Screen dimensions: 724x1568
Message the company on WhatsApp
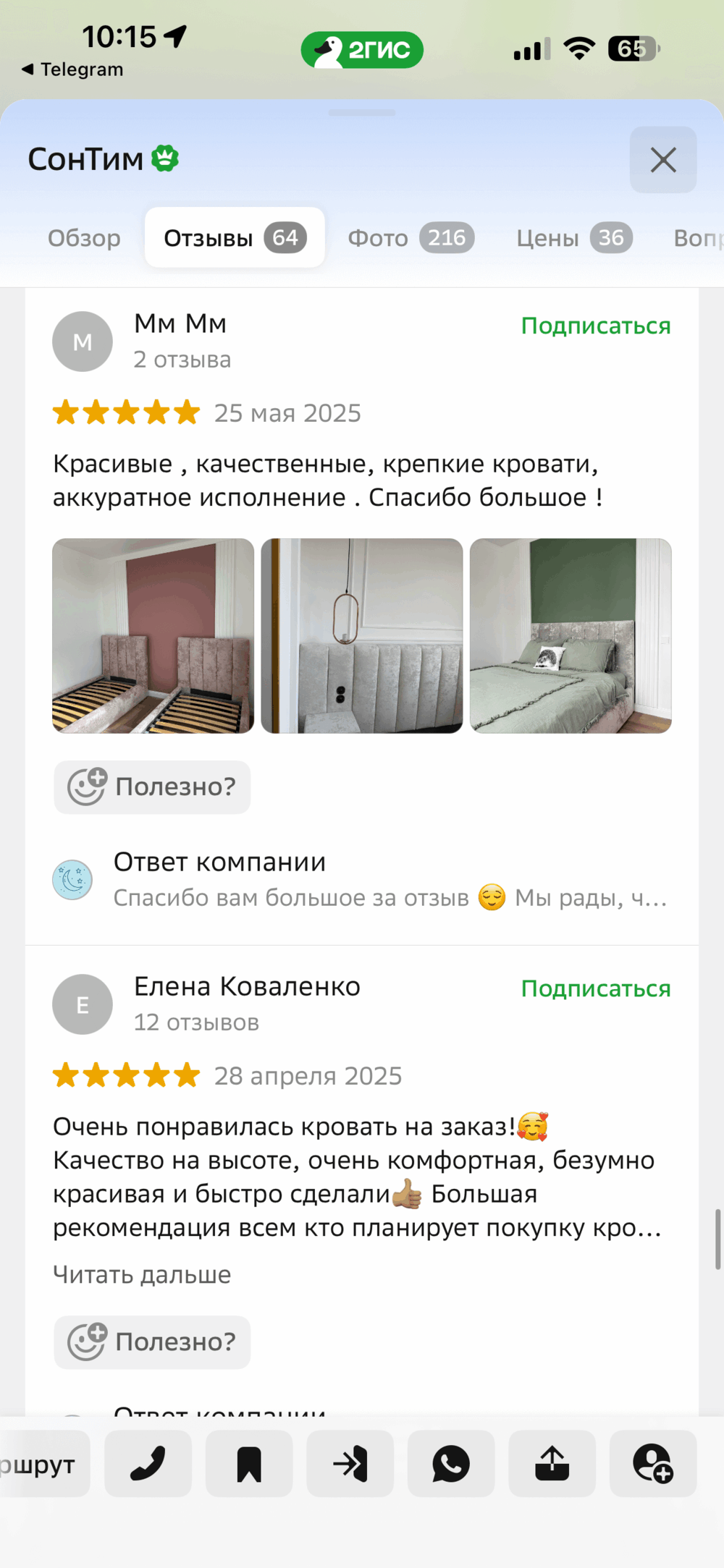coord(451,1464)
